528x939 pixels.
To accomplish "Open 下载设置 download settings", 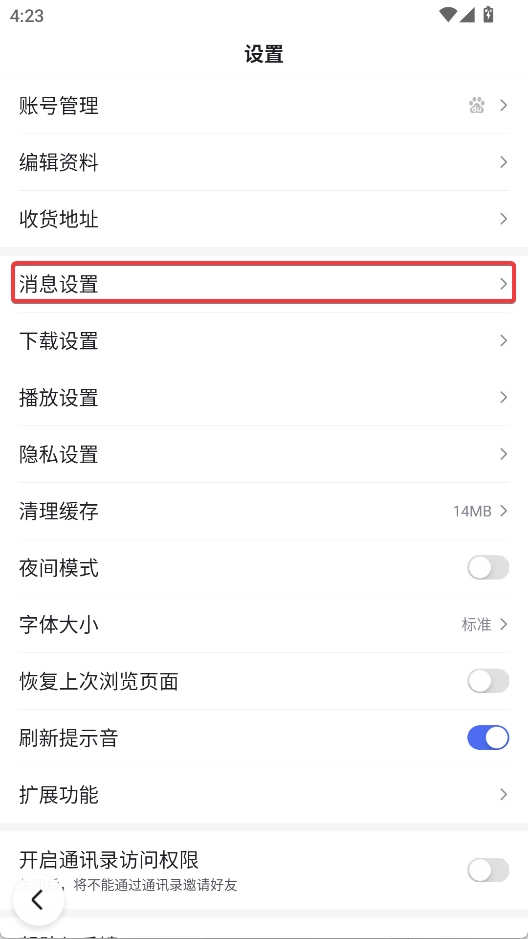I will coord(264,341).
